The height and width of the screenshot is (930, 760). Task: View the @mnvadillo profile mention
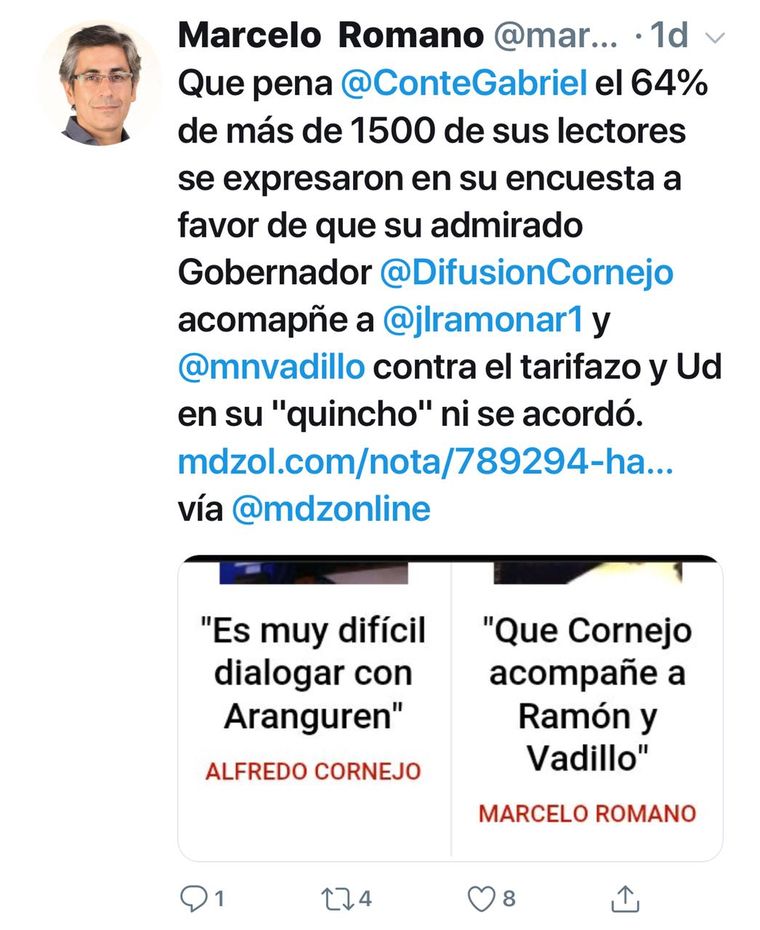(270, 367)
